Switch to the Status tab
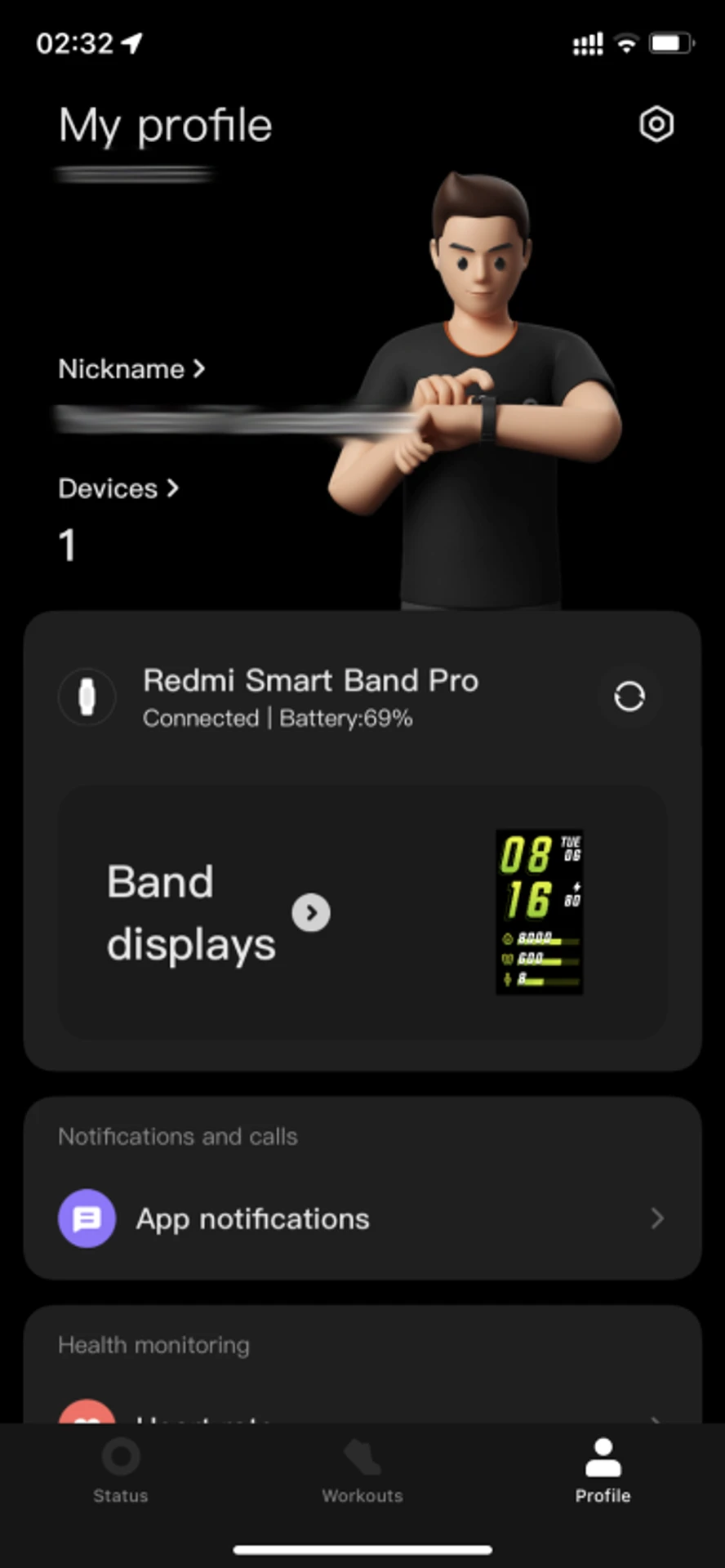This screenshot has width=725, height=1568. coord(121,1471)
